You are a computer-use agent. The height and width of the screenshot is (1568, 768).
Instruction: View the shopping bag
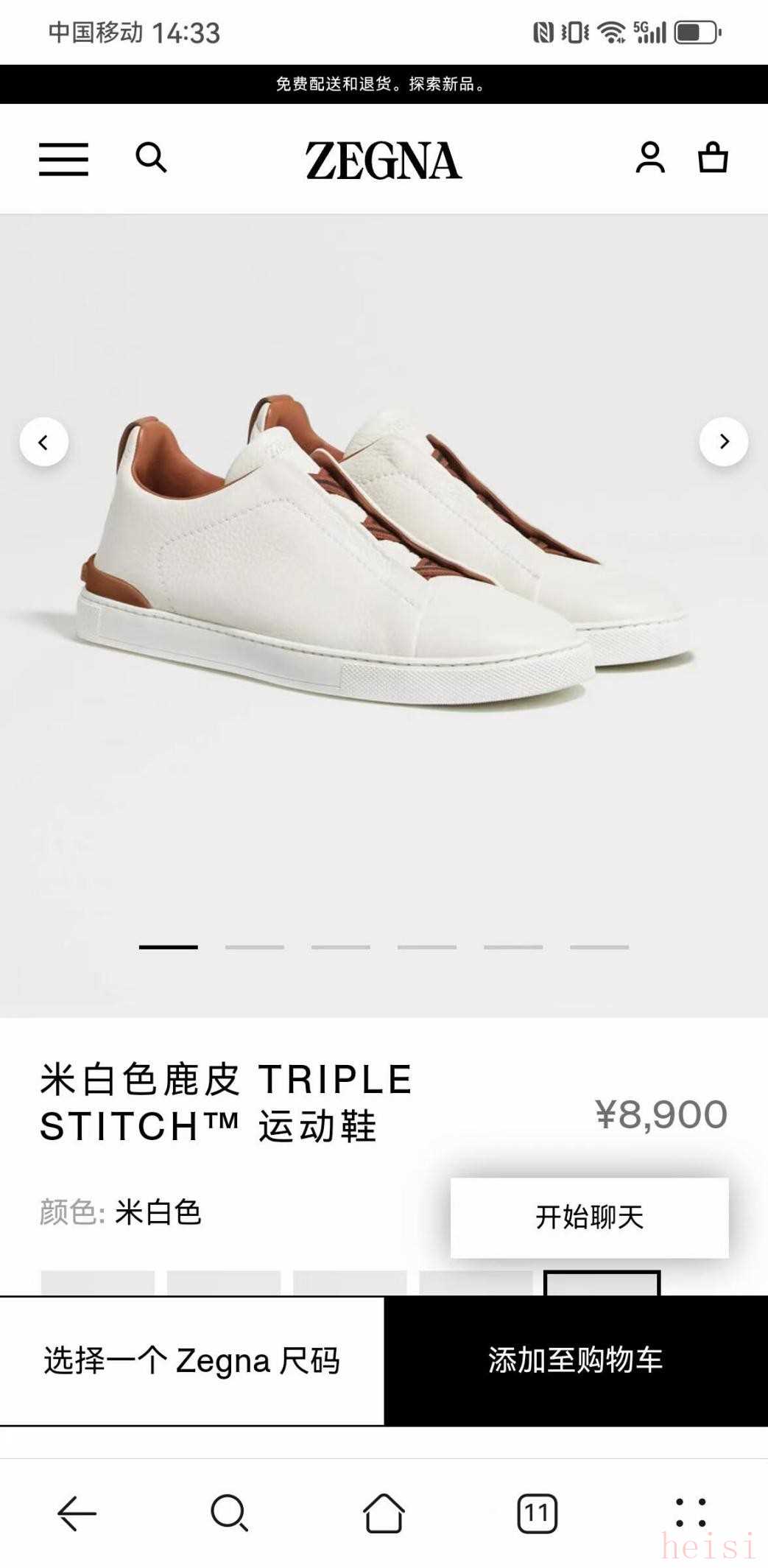click(713, 158)
